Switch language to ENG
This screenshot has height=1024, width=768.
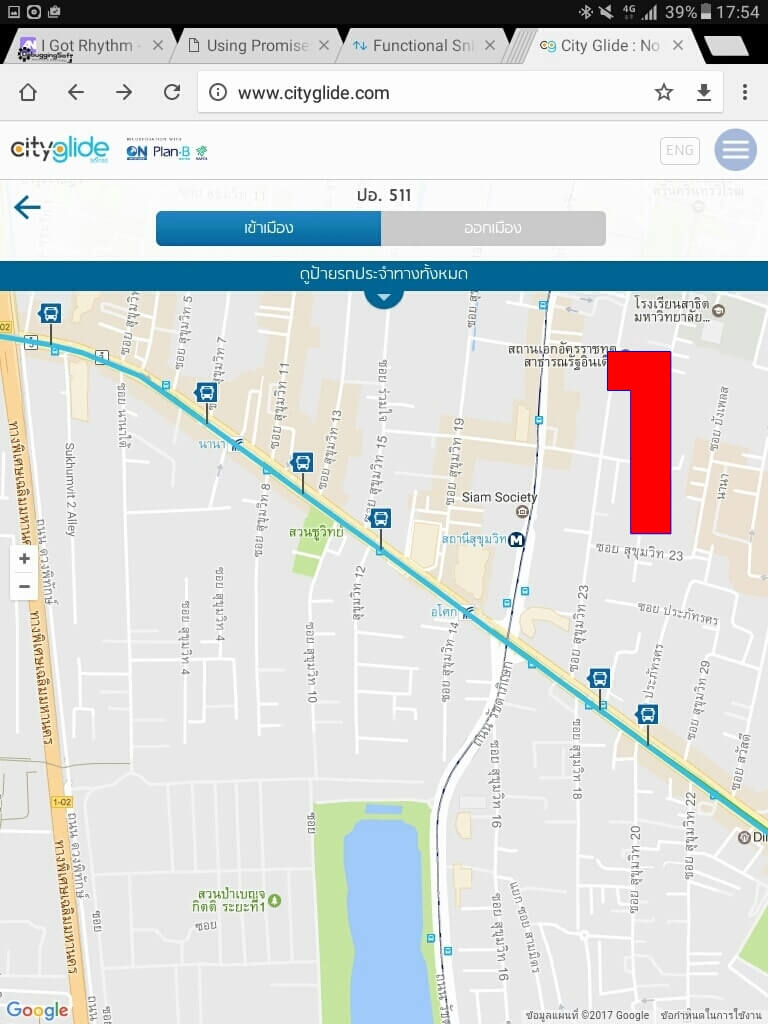[680, 151]
